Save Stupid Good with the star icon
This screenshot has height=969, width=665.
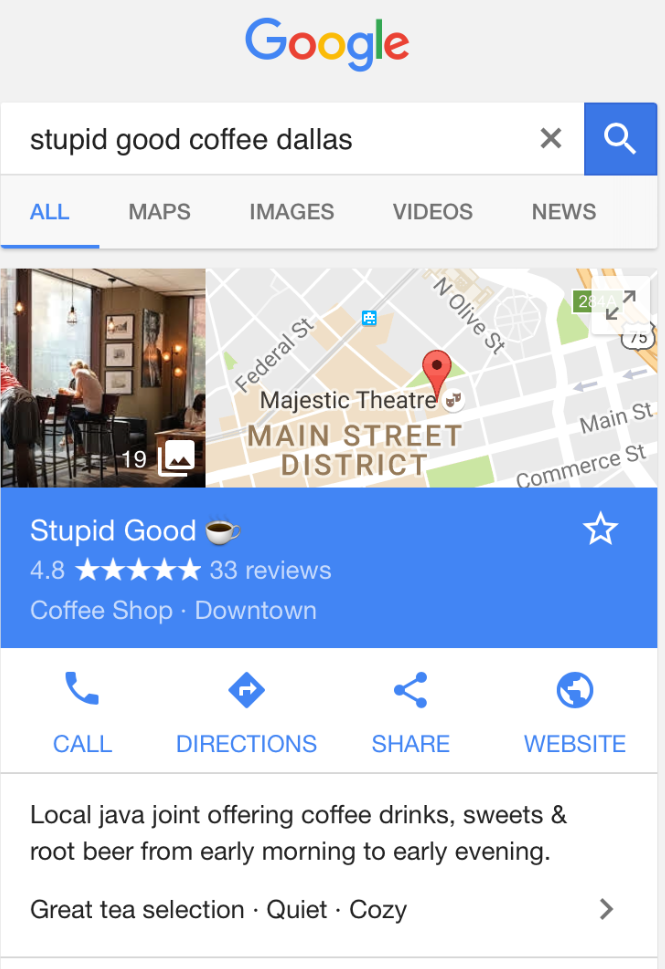[x=600, y=529]
